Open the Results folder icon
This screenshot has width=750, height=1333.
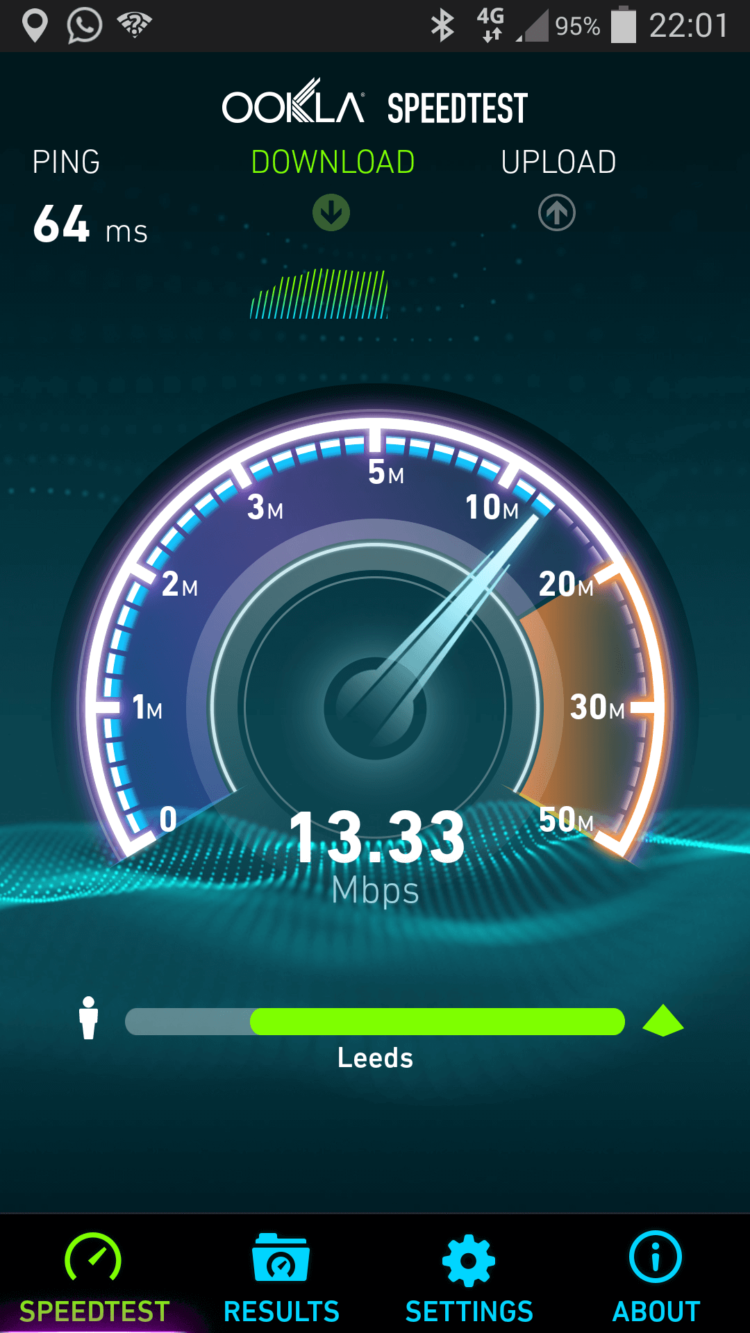281,1262
